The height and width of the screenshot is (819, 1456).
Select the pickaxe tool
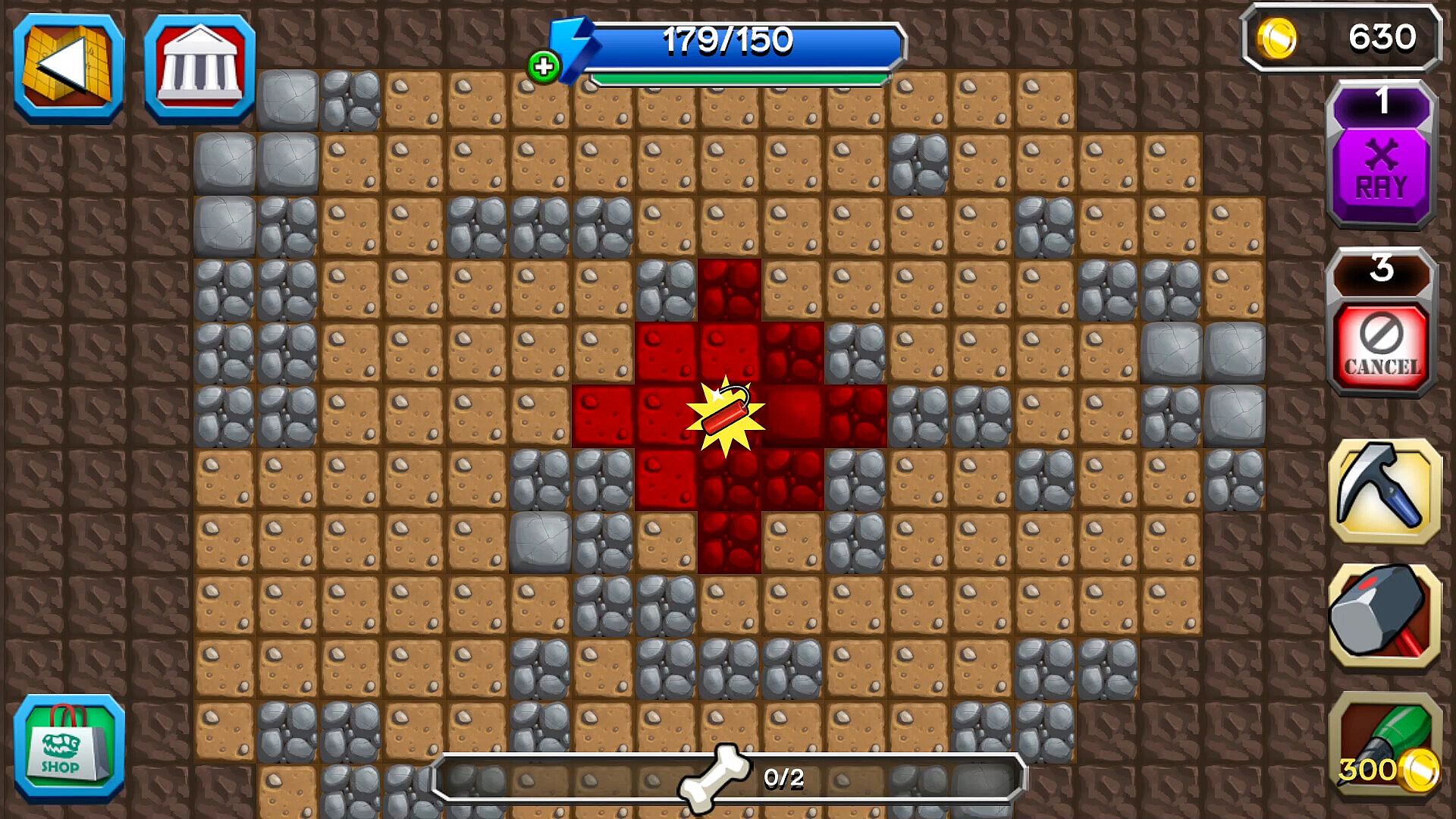pyautogui.click(x=1385, y=491)
